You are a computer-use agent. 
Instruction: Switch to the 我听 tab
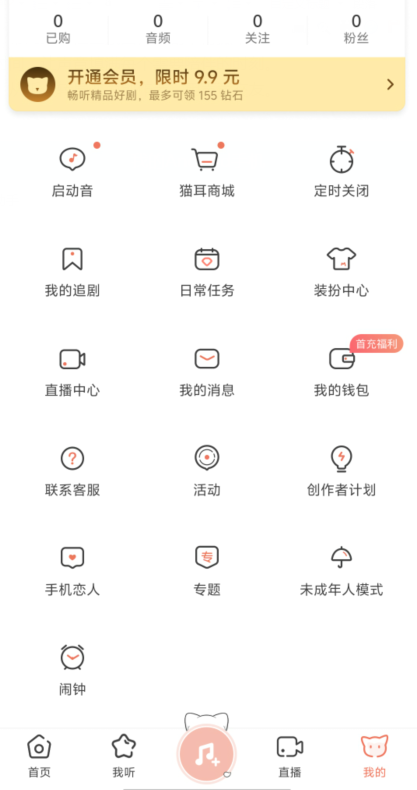(x=123, y=756)
